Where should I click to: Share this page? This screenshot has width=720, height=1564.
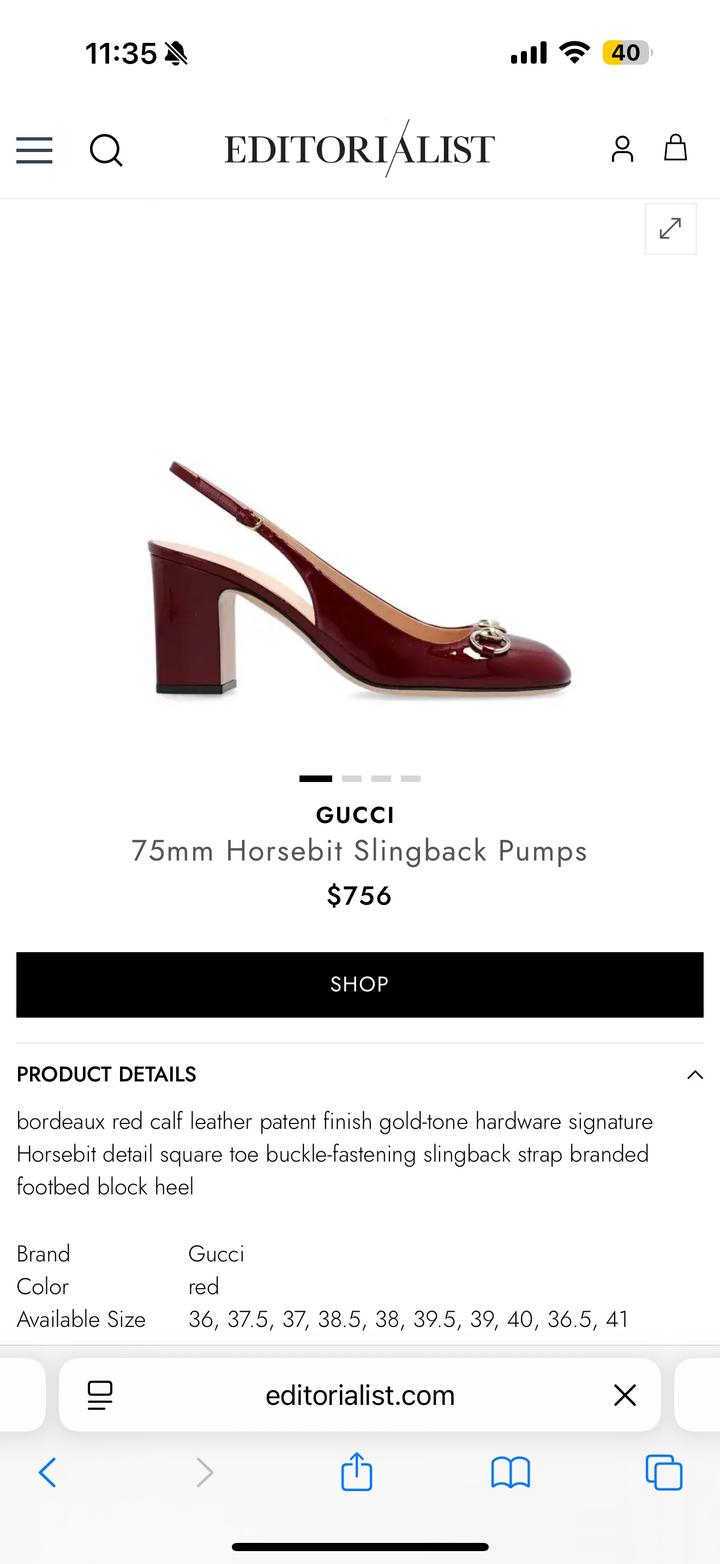pyautogui.click(x=356, y=1472)
